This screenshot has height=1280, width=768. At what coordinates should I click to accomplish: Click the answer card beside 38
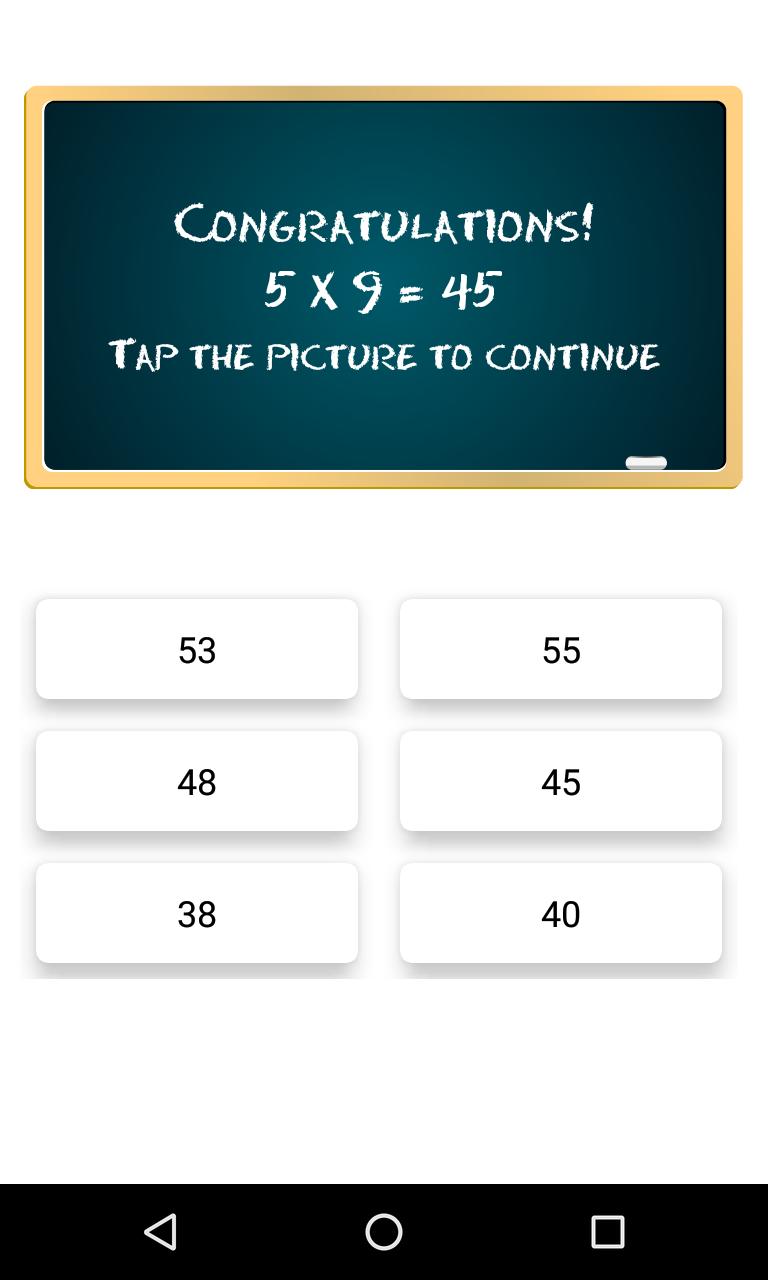pyautogui.click(x=560, y=913)
